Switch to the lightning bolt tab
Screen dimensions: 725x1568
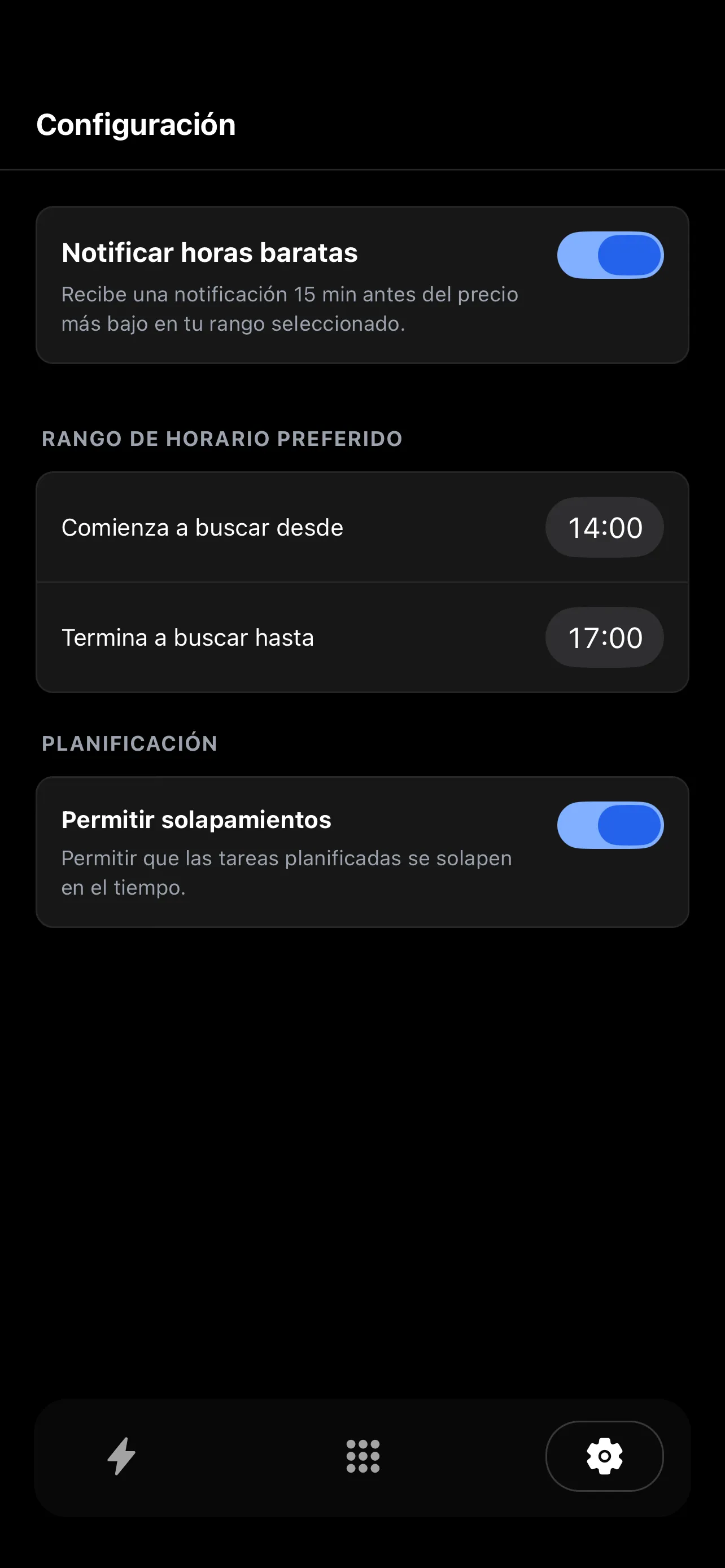click(x=122, y=1456)
